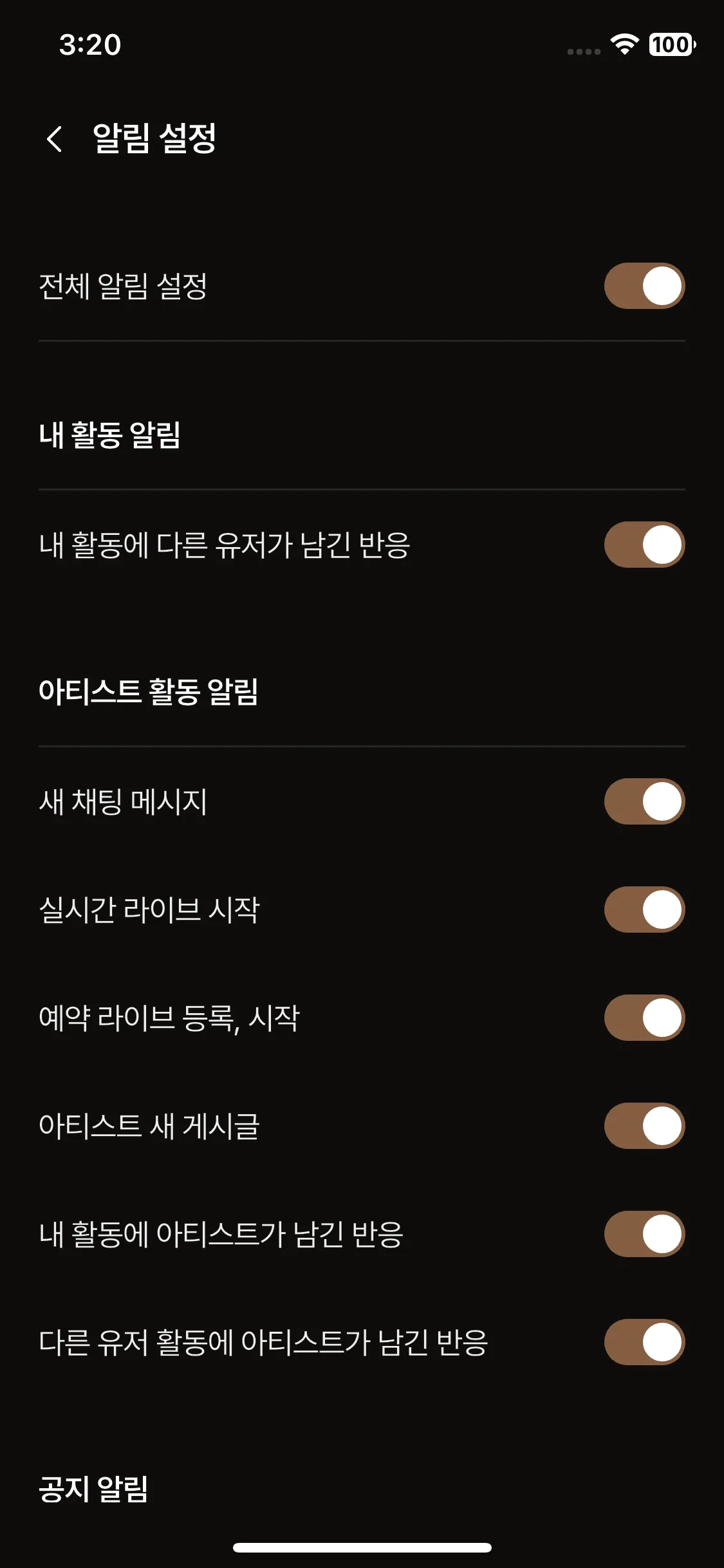The height and width of the screenshot is (1568, 724).
Task: Toggle 아티스트 새 게시글 notifications off
Action: point(644,1125)
